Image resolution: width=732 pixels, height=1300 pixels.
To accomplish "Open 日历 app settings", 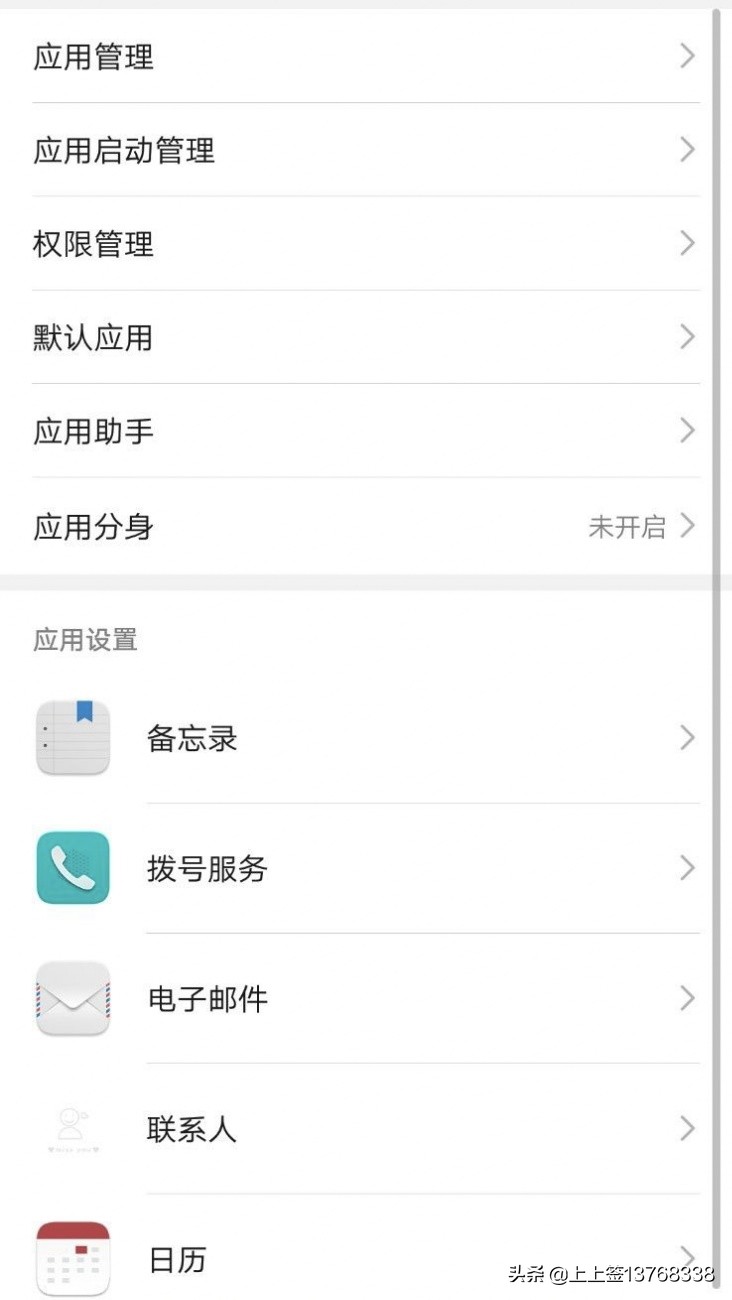I will [x=365, y=1258].
